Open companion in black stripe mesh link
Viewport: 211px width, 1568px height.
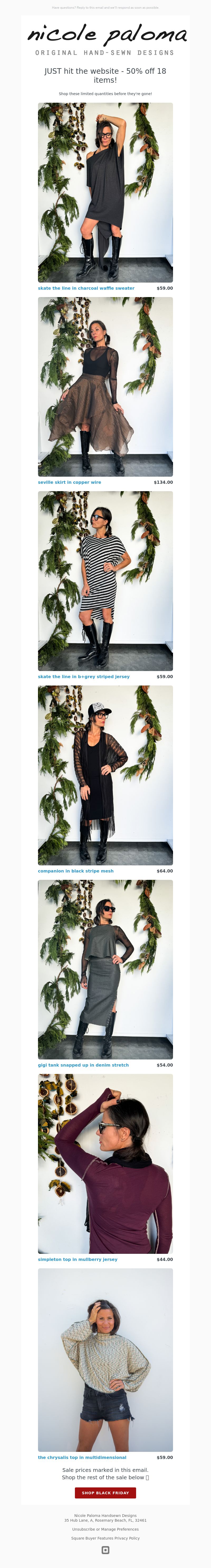[76, 870]
